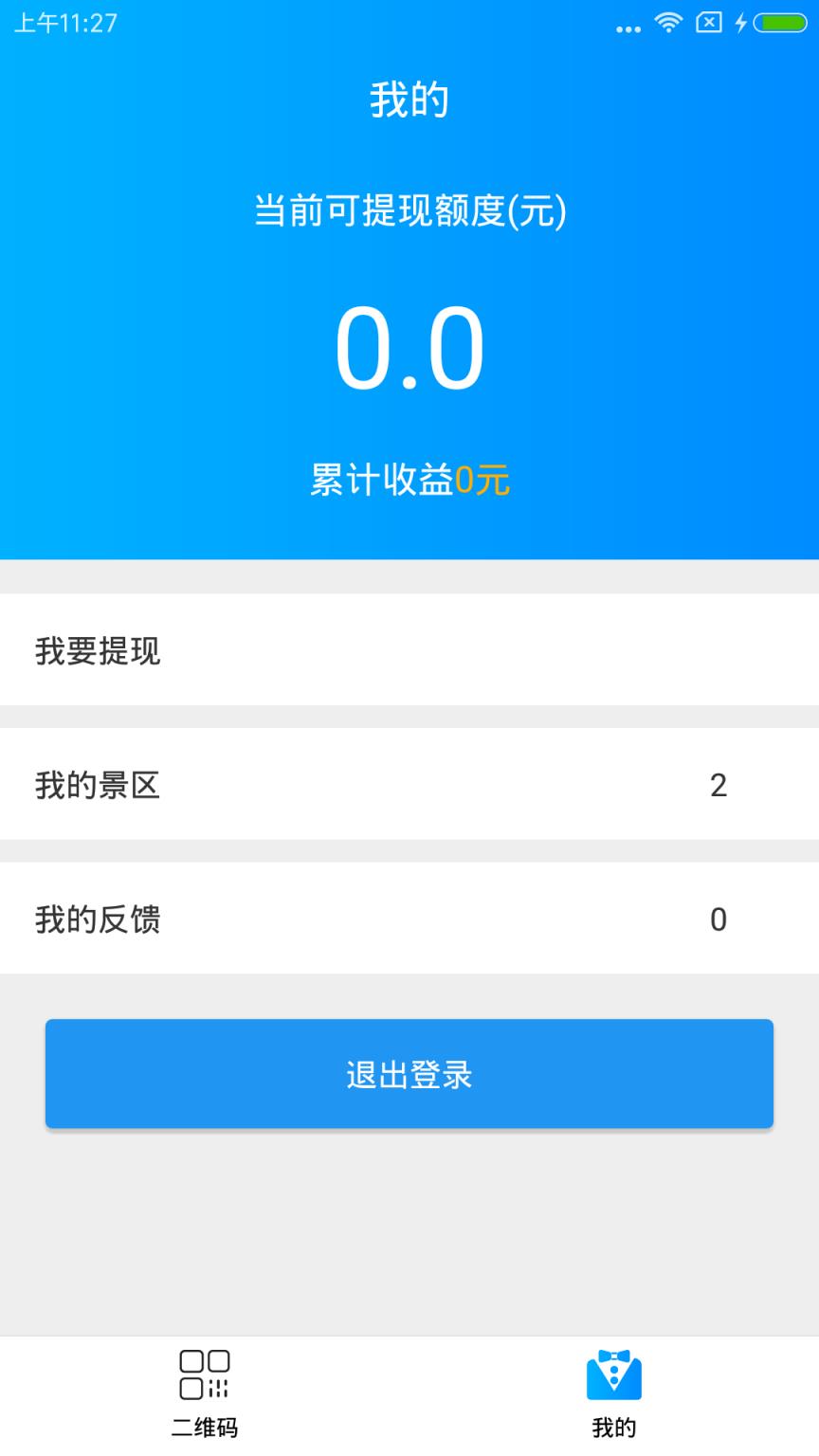This screenshot has height=1456, width=819.
Task: Tap the 退出登录 logout button
Action: coord(409,1074)
